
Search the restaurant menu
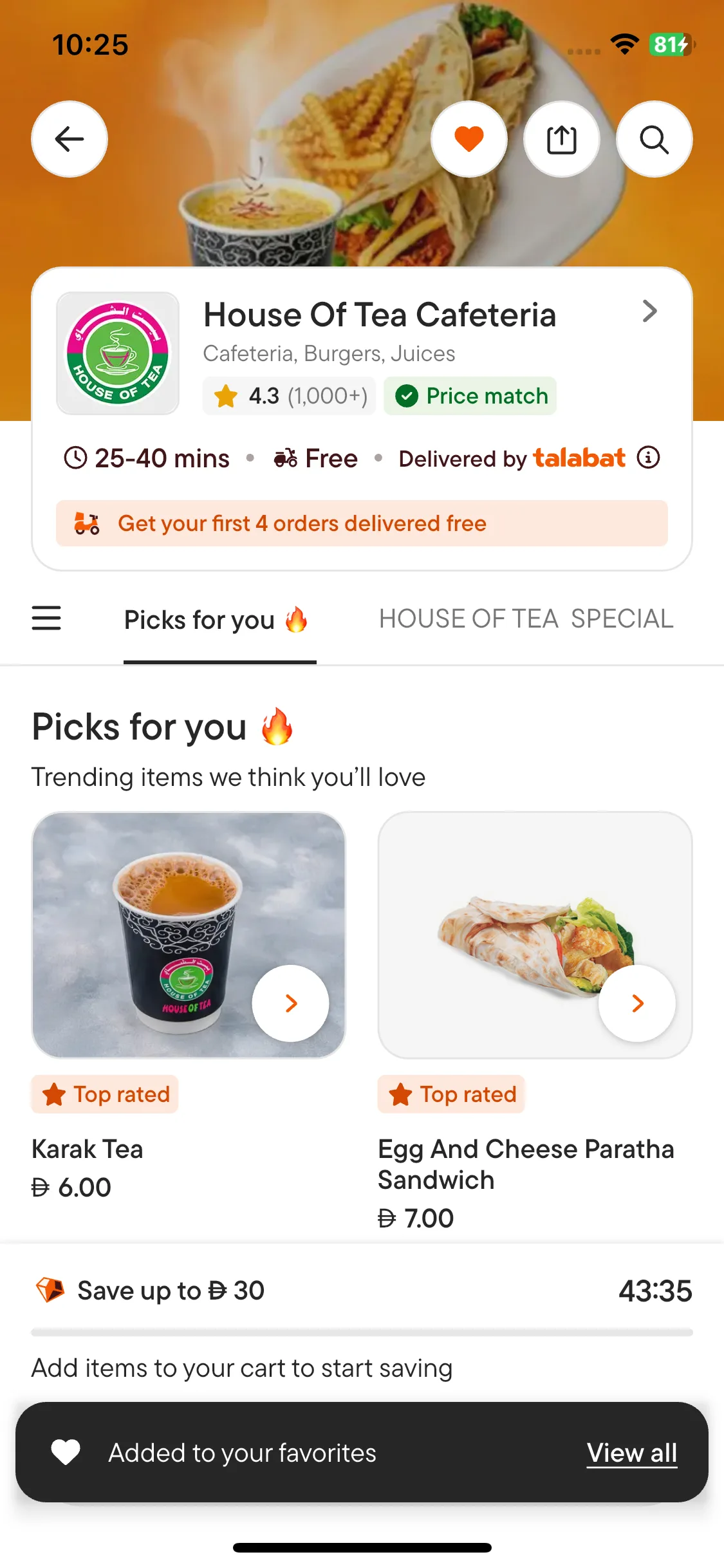click(654, 139)
